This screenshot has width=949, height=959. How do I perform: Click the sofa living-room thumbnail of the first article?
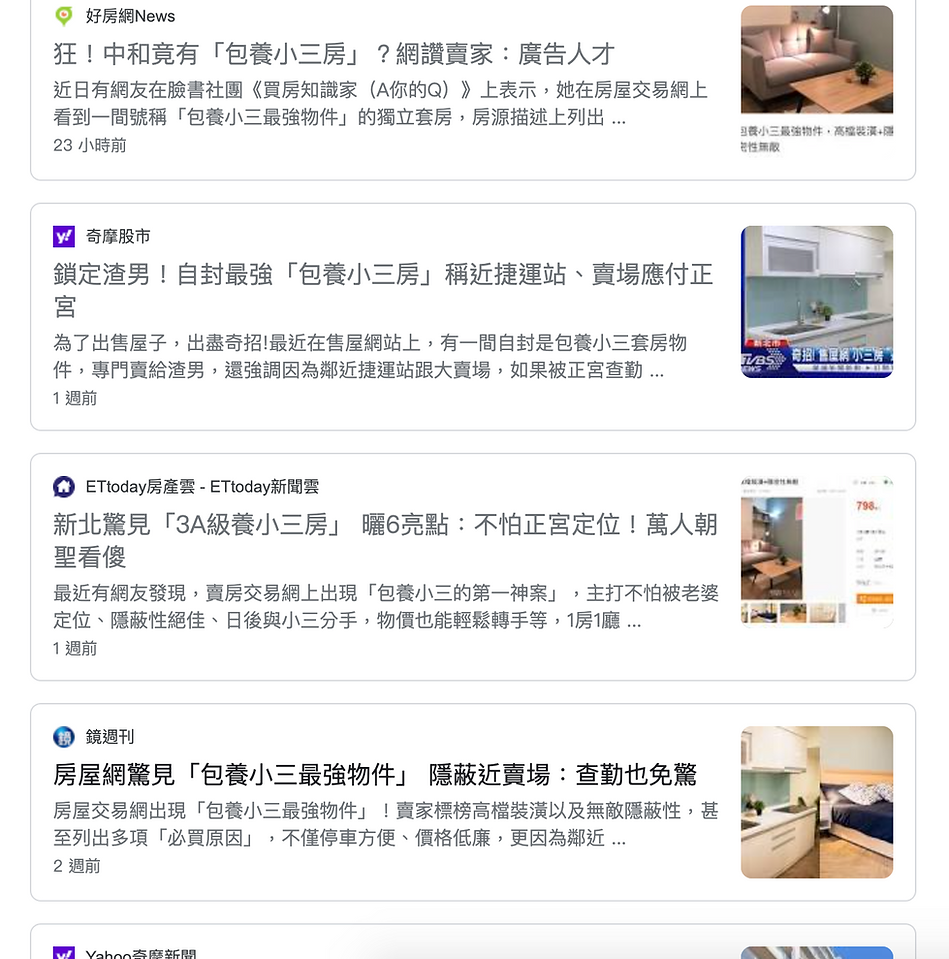pyautogui.click(x=815, y=60)
